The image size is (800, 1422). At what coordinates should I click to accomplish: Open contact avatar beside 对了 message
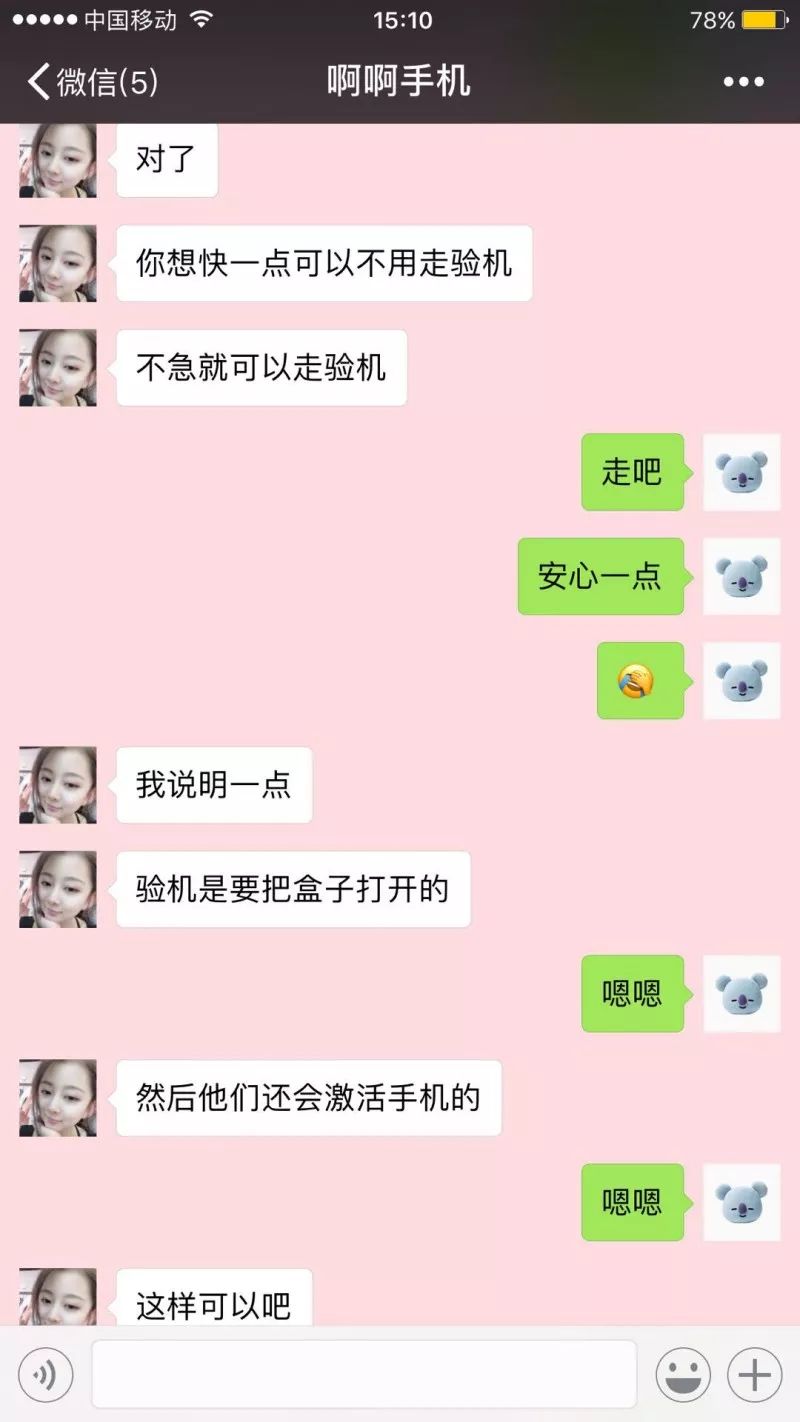click(x=58, y=160)
